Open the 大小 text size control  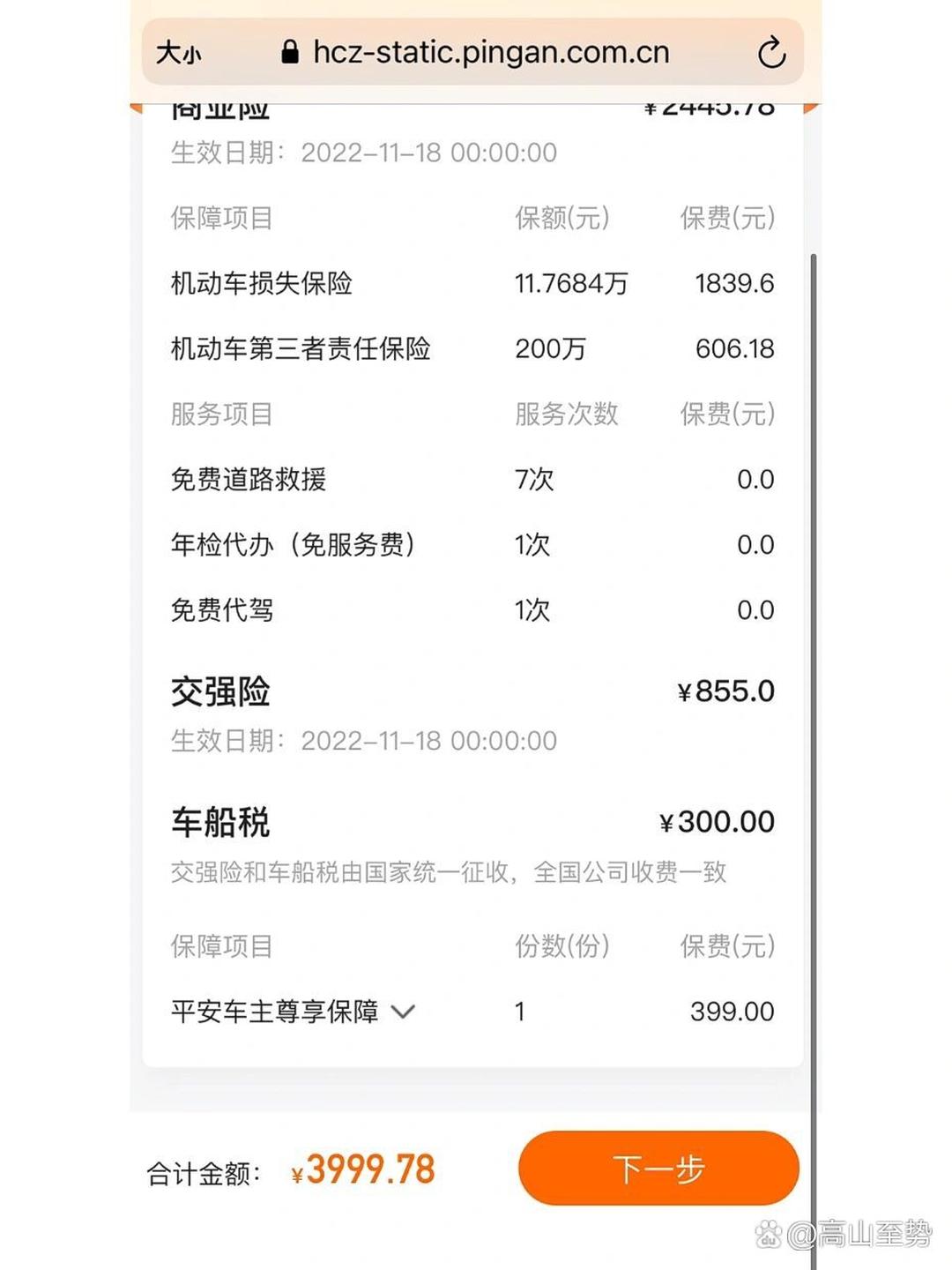coord(177,54)
